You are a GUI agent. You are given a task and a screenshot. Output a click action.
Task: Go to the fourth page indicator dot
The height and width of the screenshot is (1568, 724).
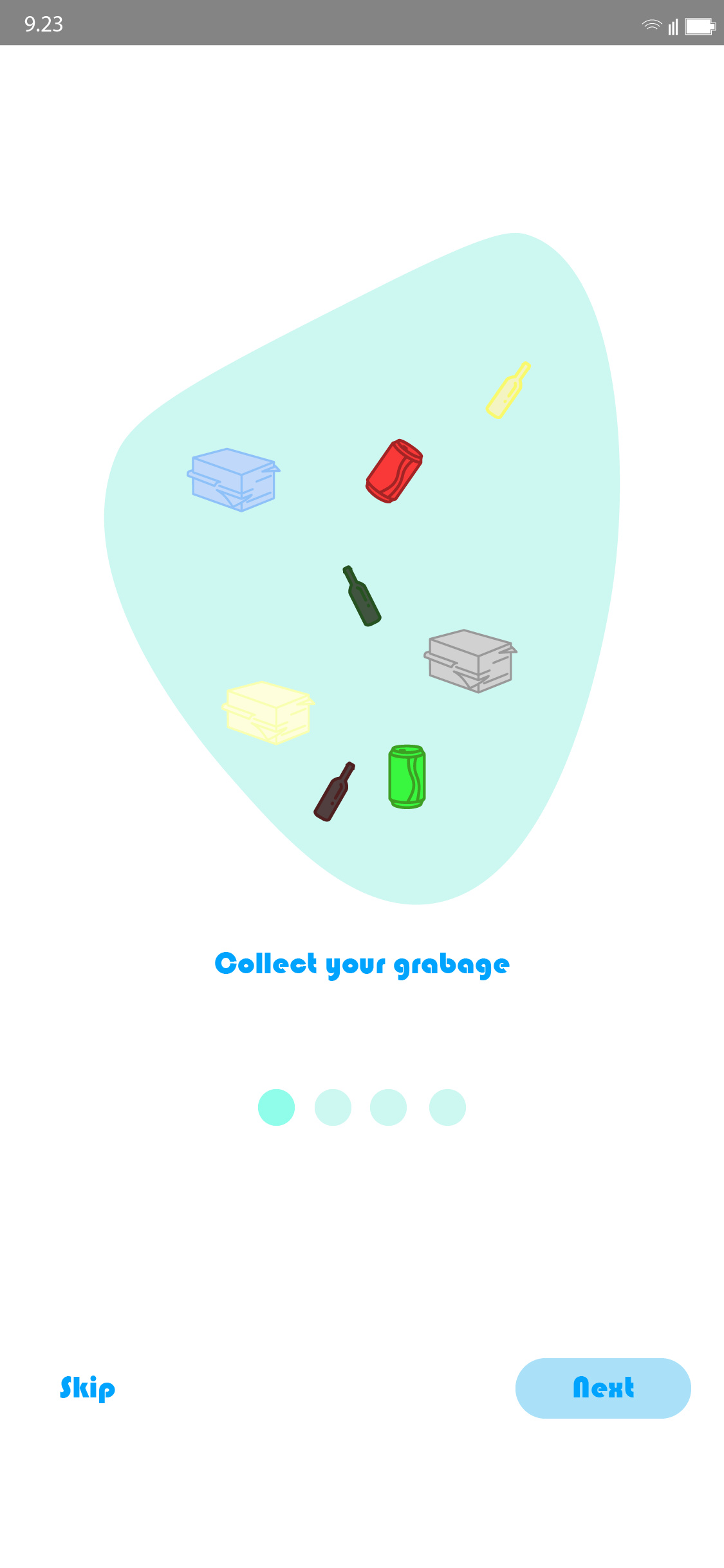447,1107
